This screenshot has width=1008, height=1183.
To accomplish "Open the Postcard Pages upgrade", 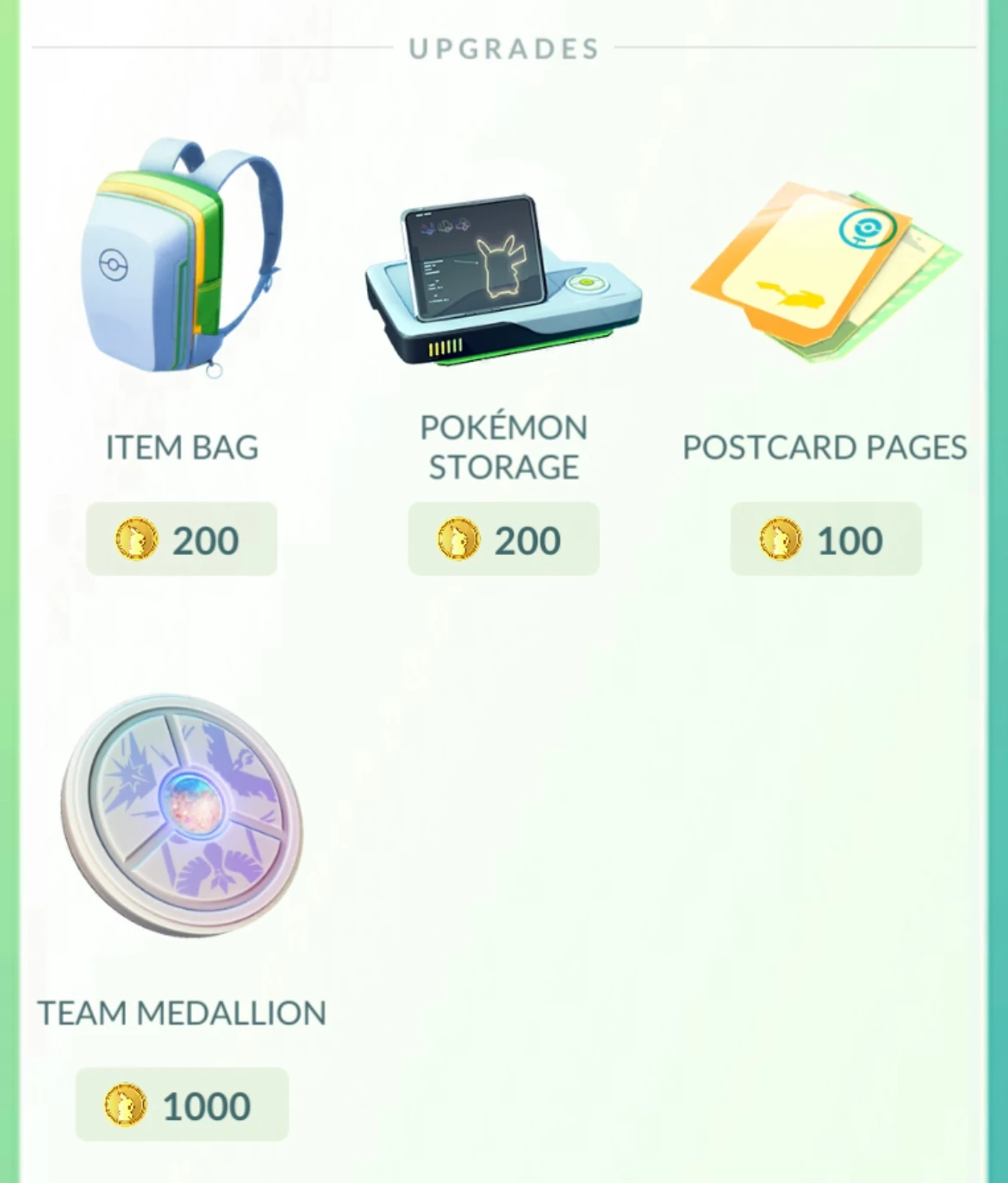I will coord(825,271).
